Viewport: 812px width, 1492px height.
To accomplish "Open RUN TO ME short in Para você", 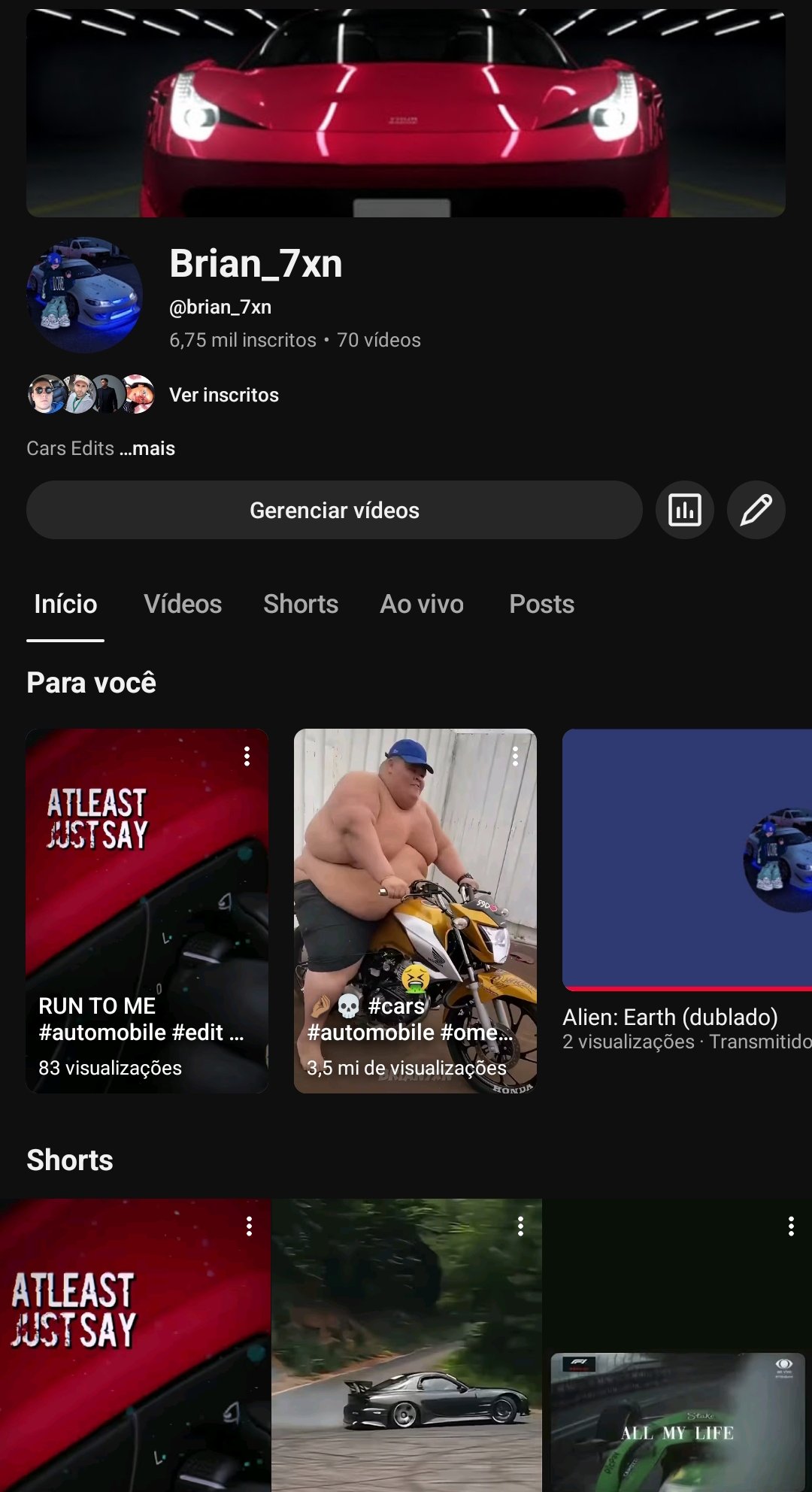I will pyautogui.click(x=147, y=910).
